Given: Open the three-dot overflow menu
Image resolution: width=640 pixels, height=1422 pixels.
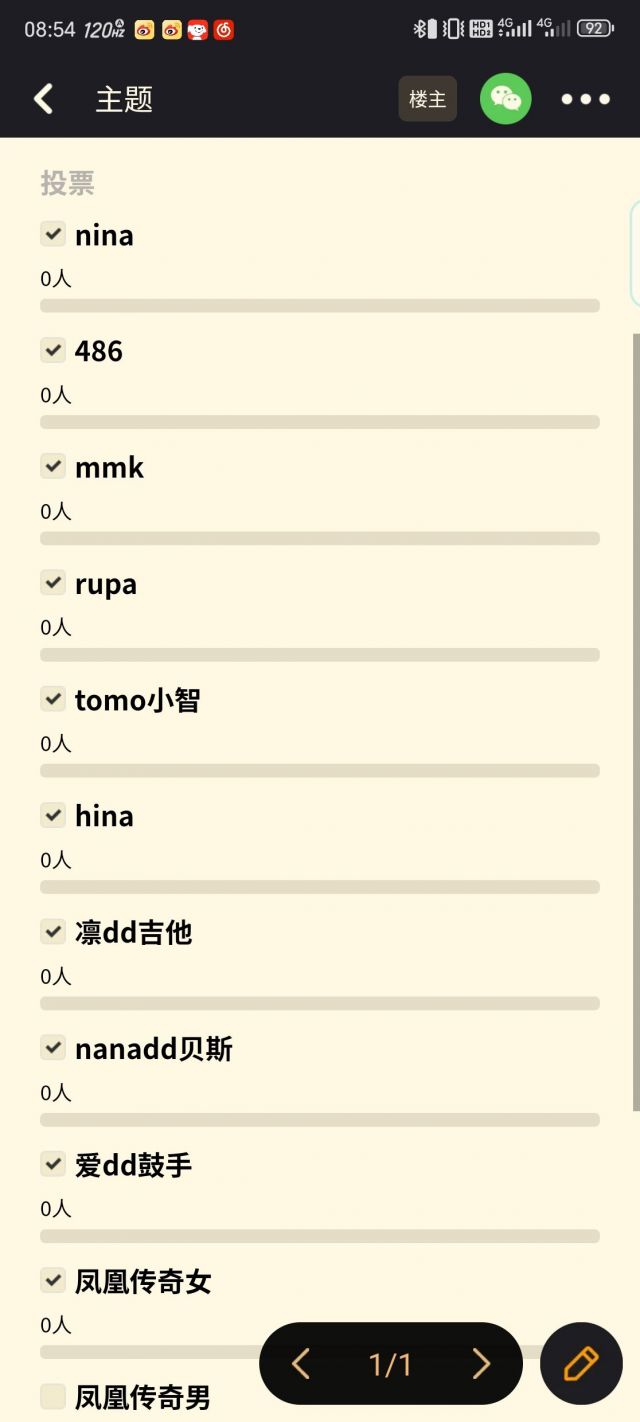Looking at the screenshot, I should 585,99.
